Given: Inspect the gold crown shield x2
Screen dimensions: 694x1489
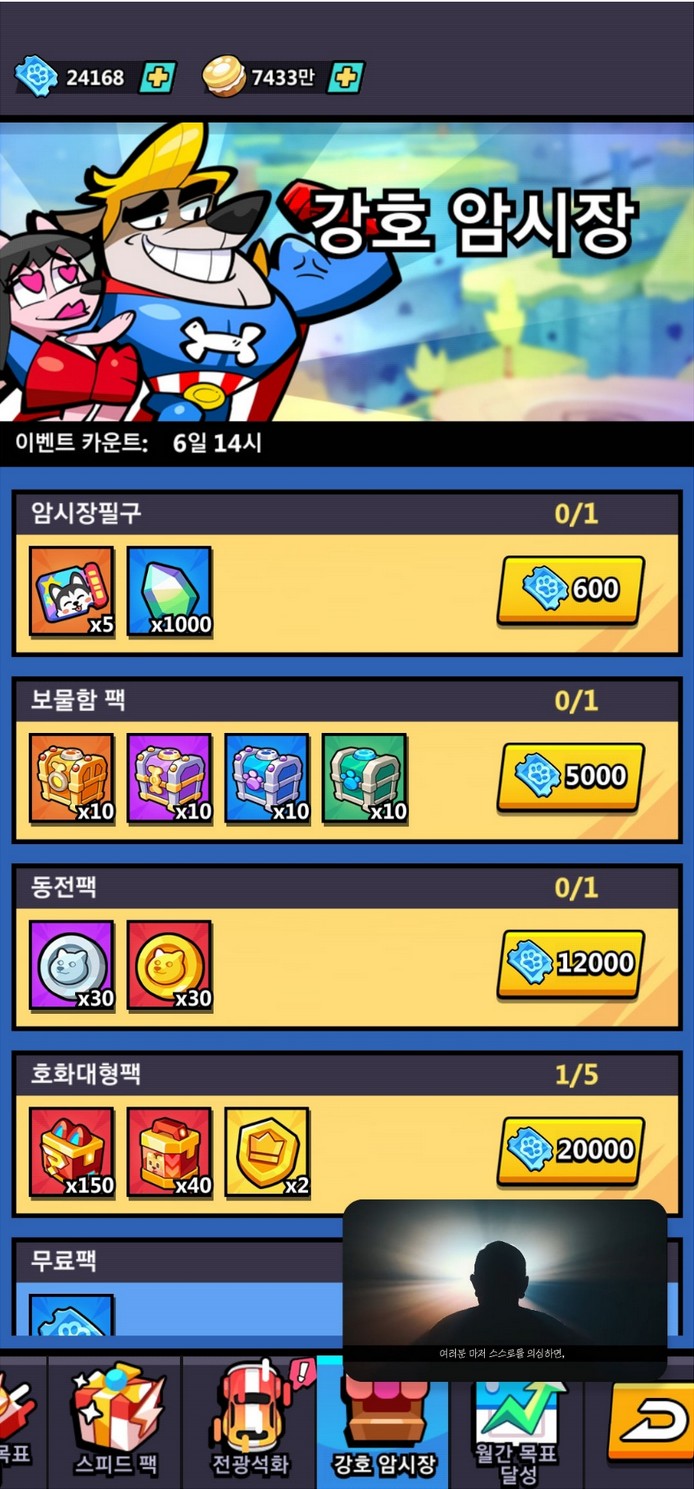Looking at the screenshot, I should point(266,1151).
